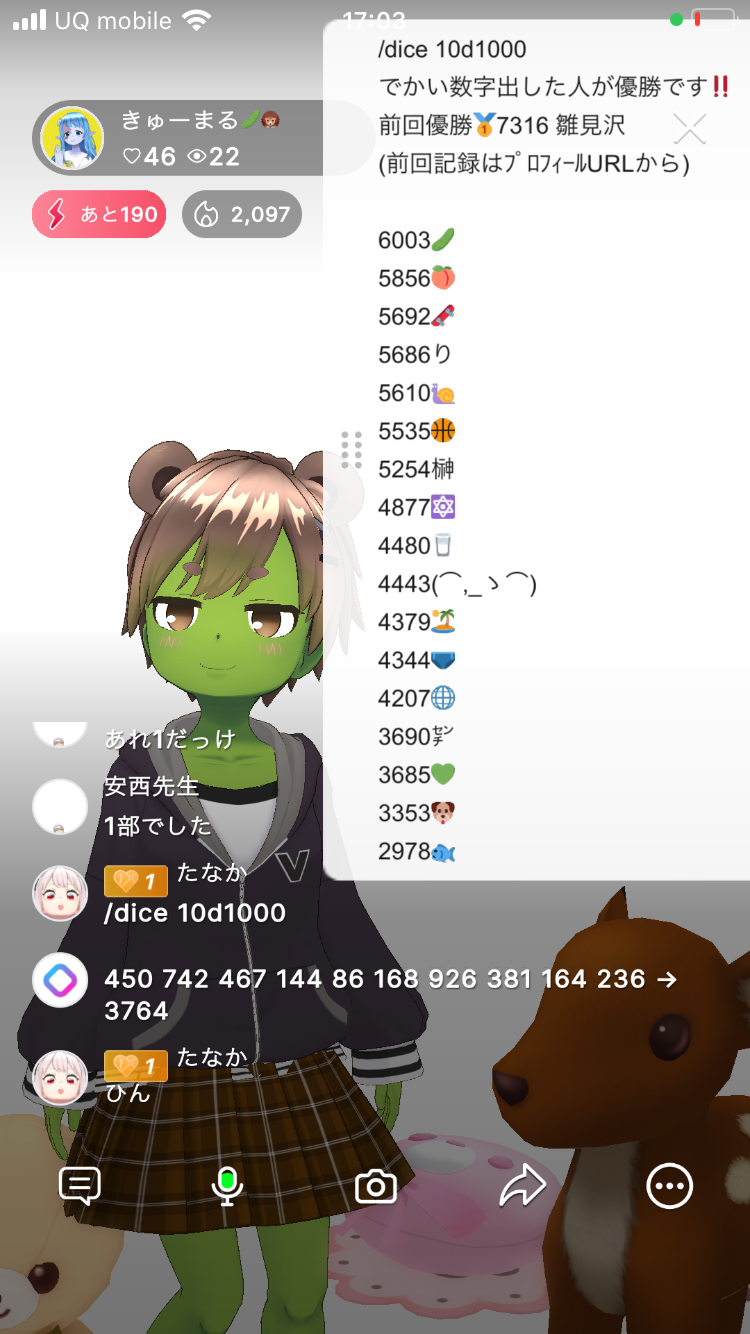Close the dice ranking note panel
This screenshot has width=750, height=1334.
tap(689, 129)
